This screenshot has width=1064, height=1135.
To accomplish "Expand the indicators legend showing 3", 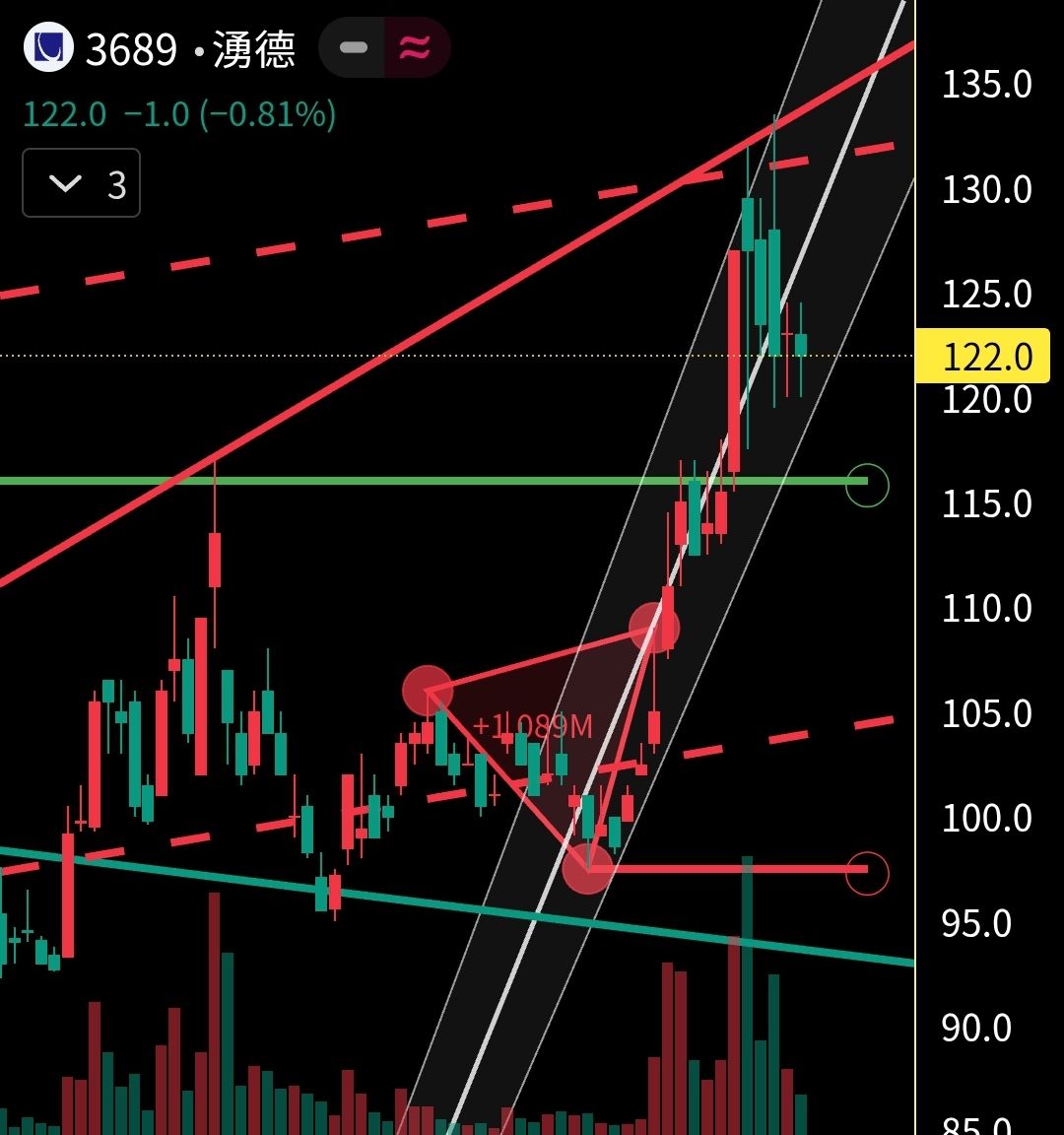I will point(81,183).
